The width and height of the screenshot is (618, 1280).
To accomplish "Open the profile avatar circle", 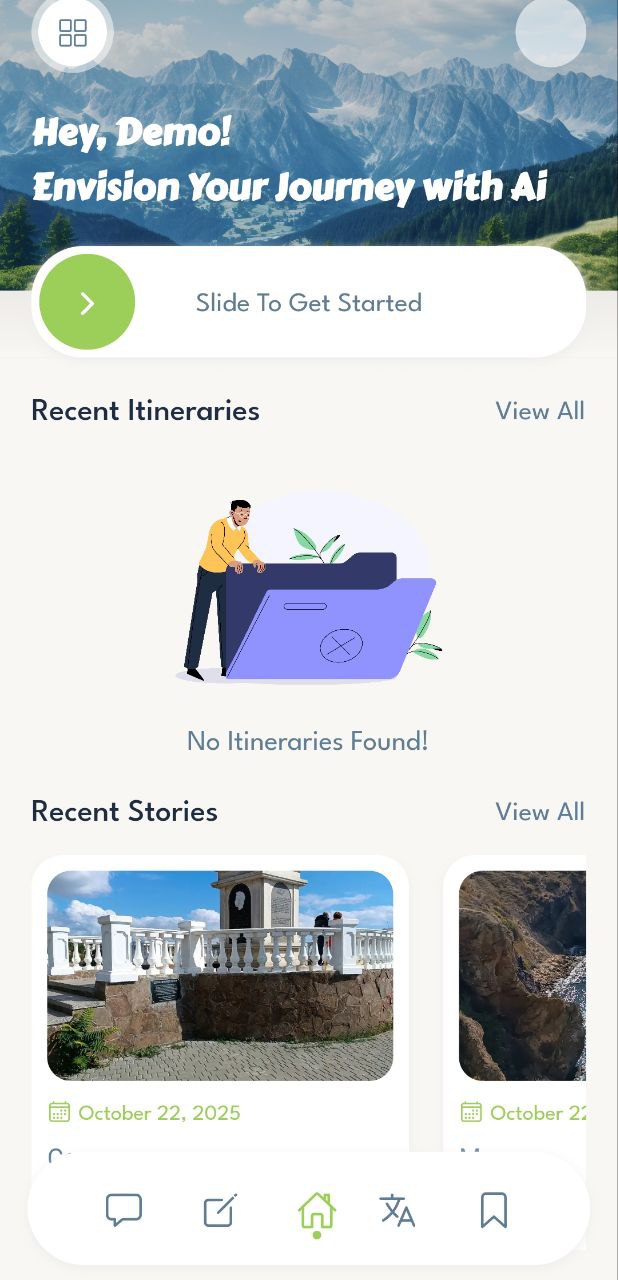I will click(550, 32).
